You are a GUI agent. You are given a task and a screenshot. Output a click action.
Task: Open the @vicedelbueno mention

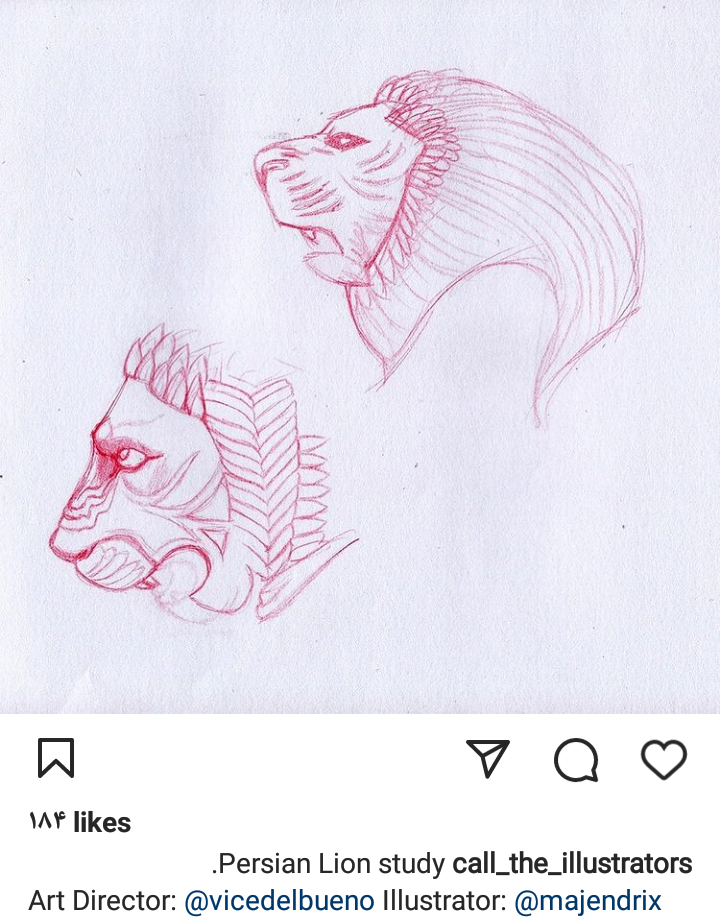279,901
